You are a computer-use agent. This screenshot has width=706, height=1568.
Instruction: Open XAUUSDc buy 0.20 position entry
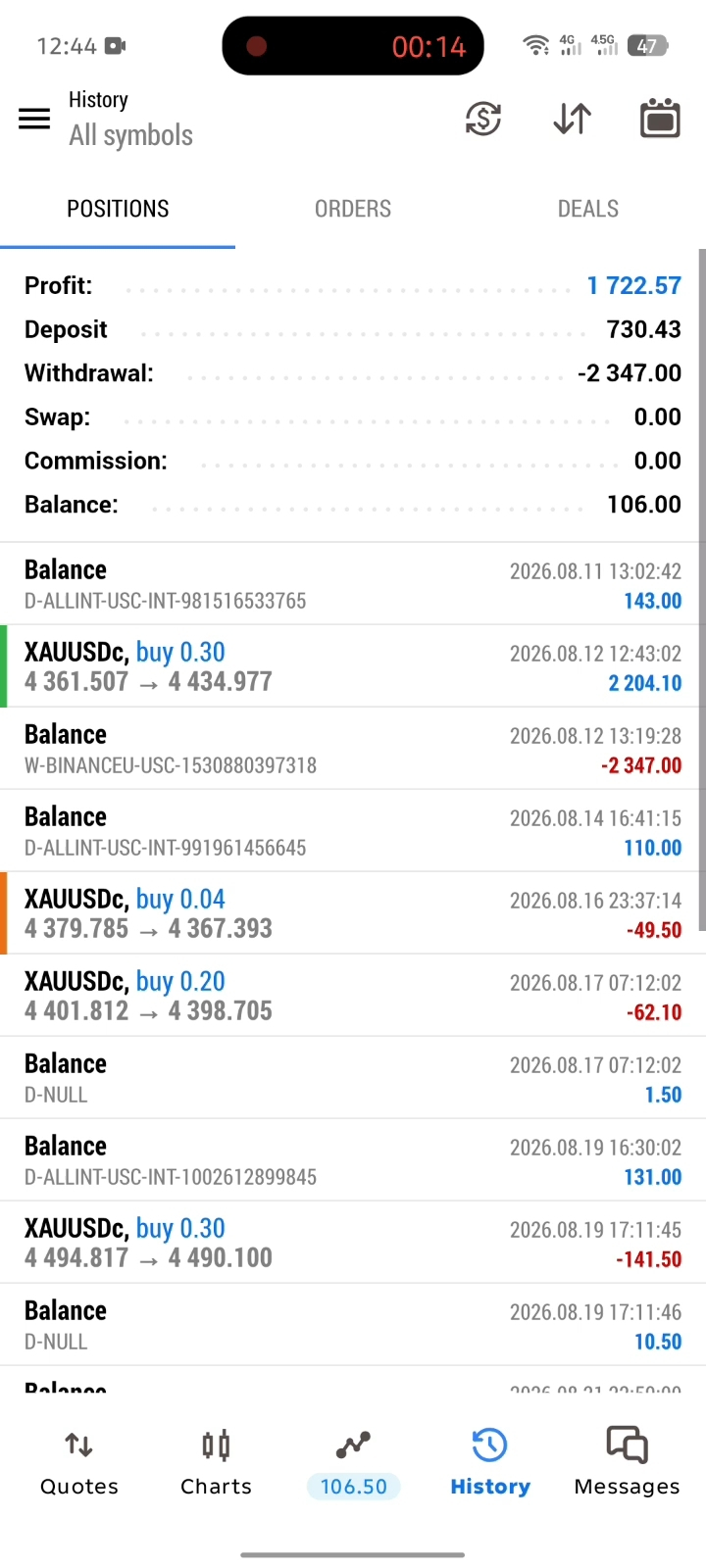tap(353, 996)
